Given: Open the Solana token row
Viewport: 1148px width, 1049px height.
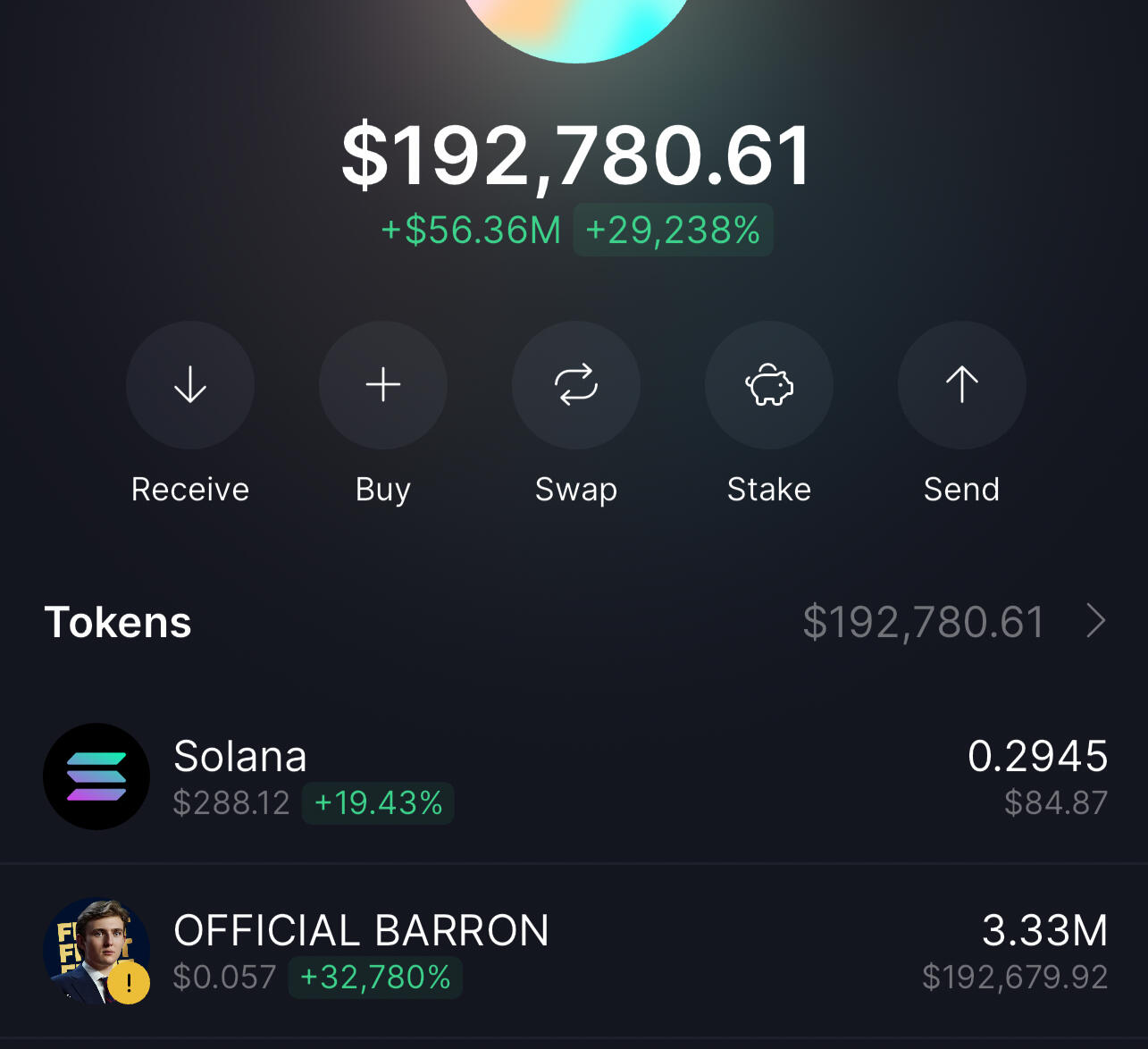Looking at the screenshot, I should tap(574, 777).
